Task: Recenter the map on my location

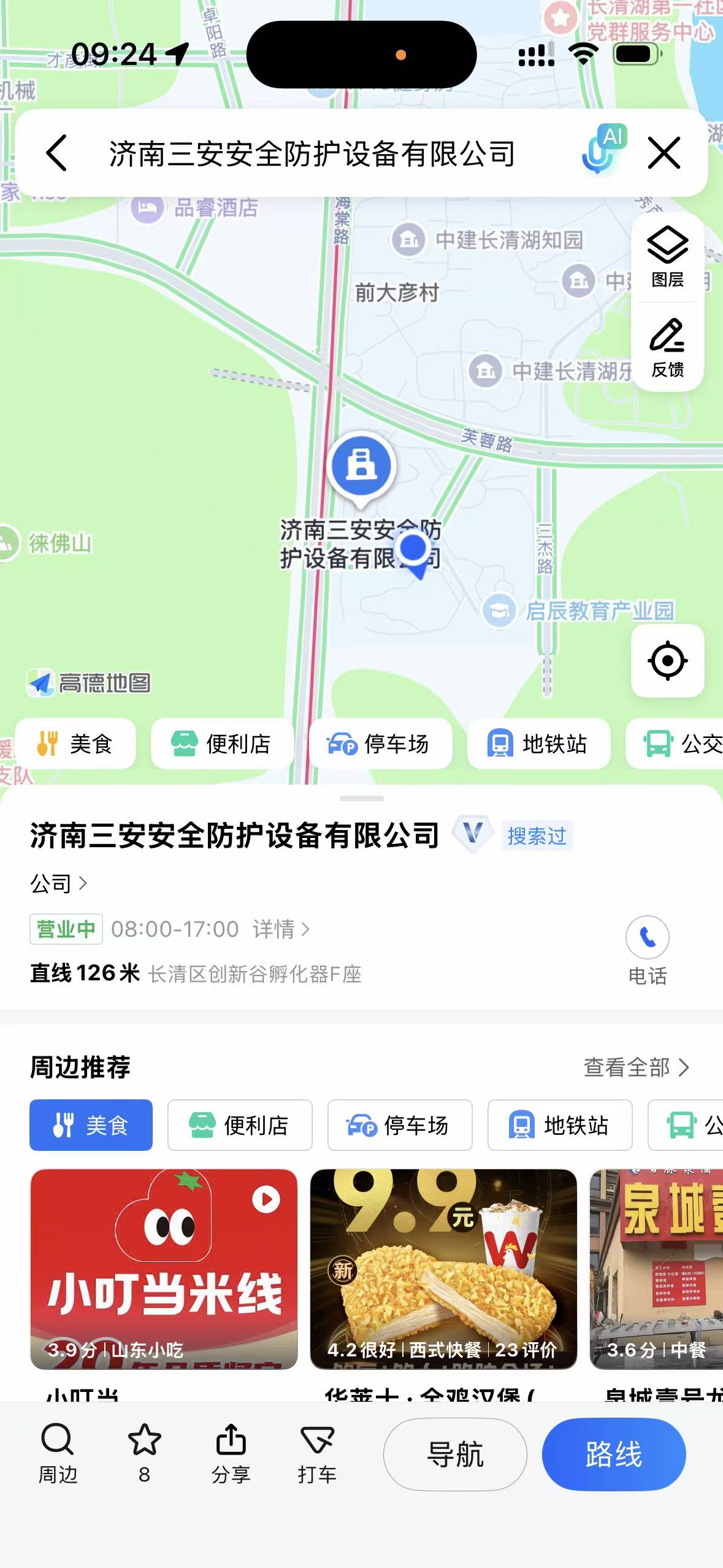Action: [x=667, y=661]
